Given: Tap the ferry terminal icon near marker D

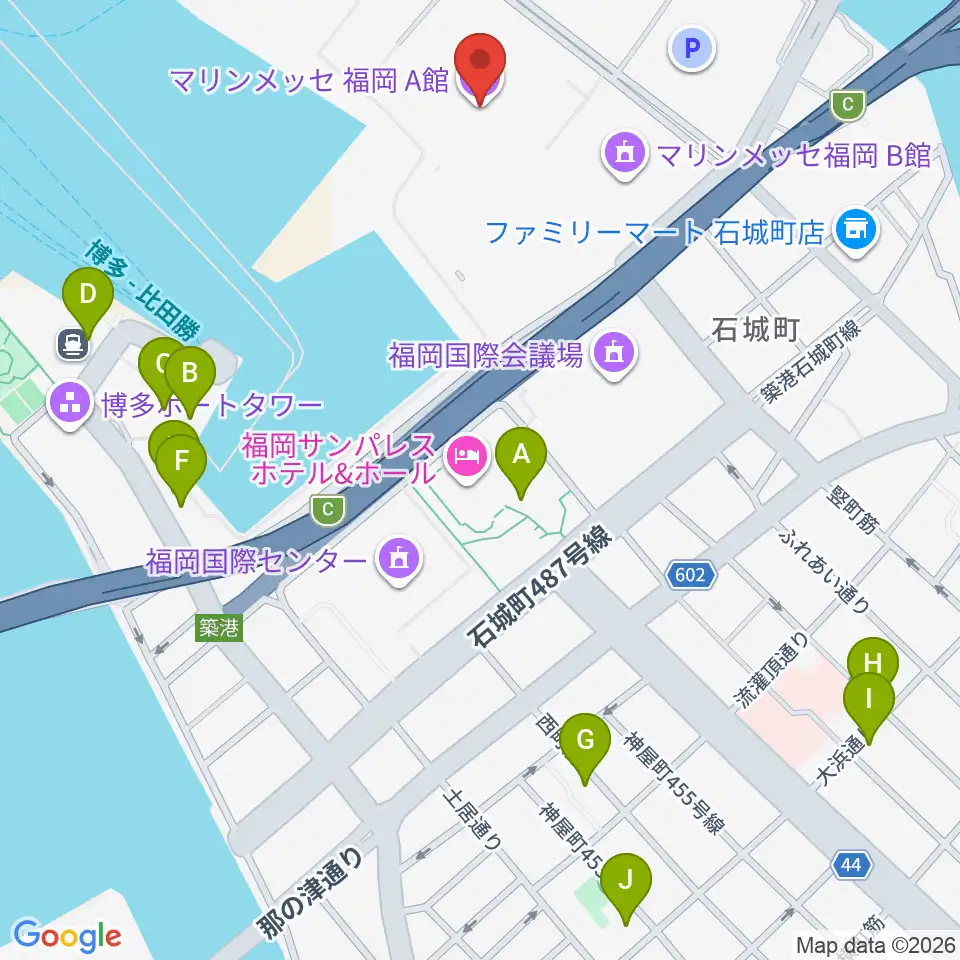Looking at the screenshot, I should 73,344.
